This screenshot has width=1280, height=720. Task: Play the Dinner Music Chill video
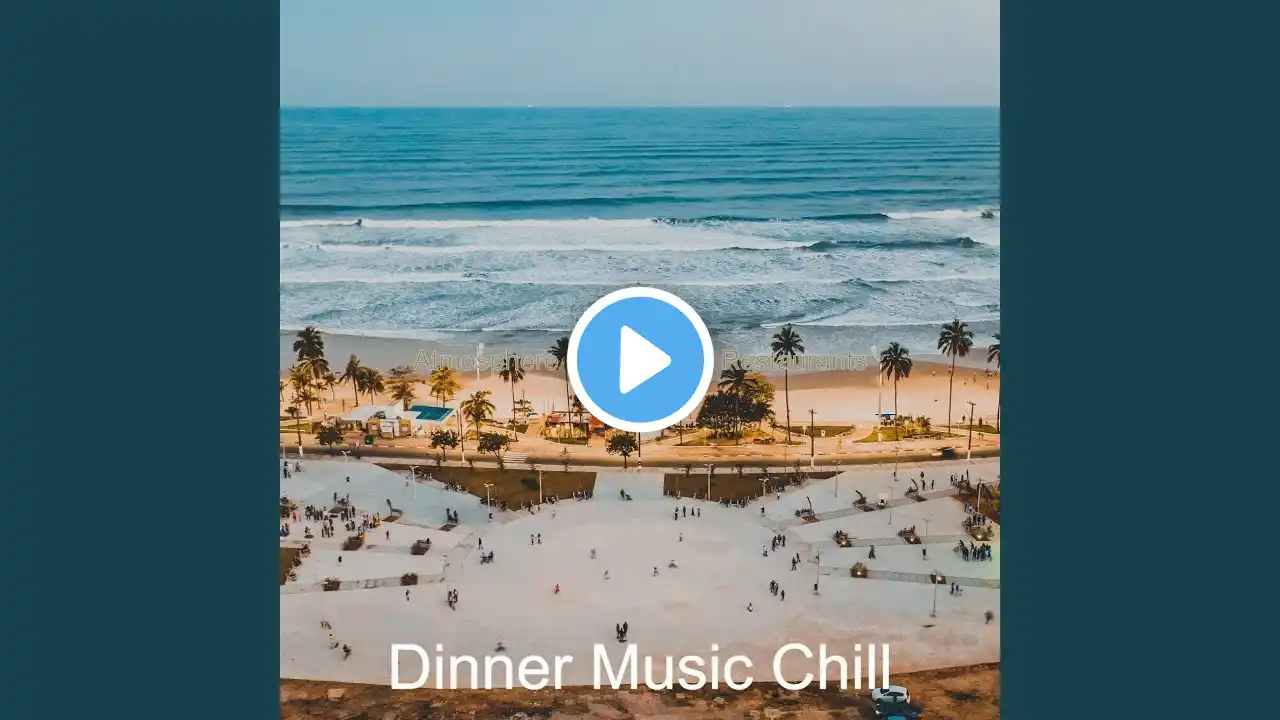point(640,360)
